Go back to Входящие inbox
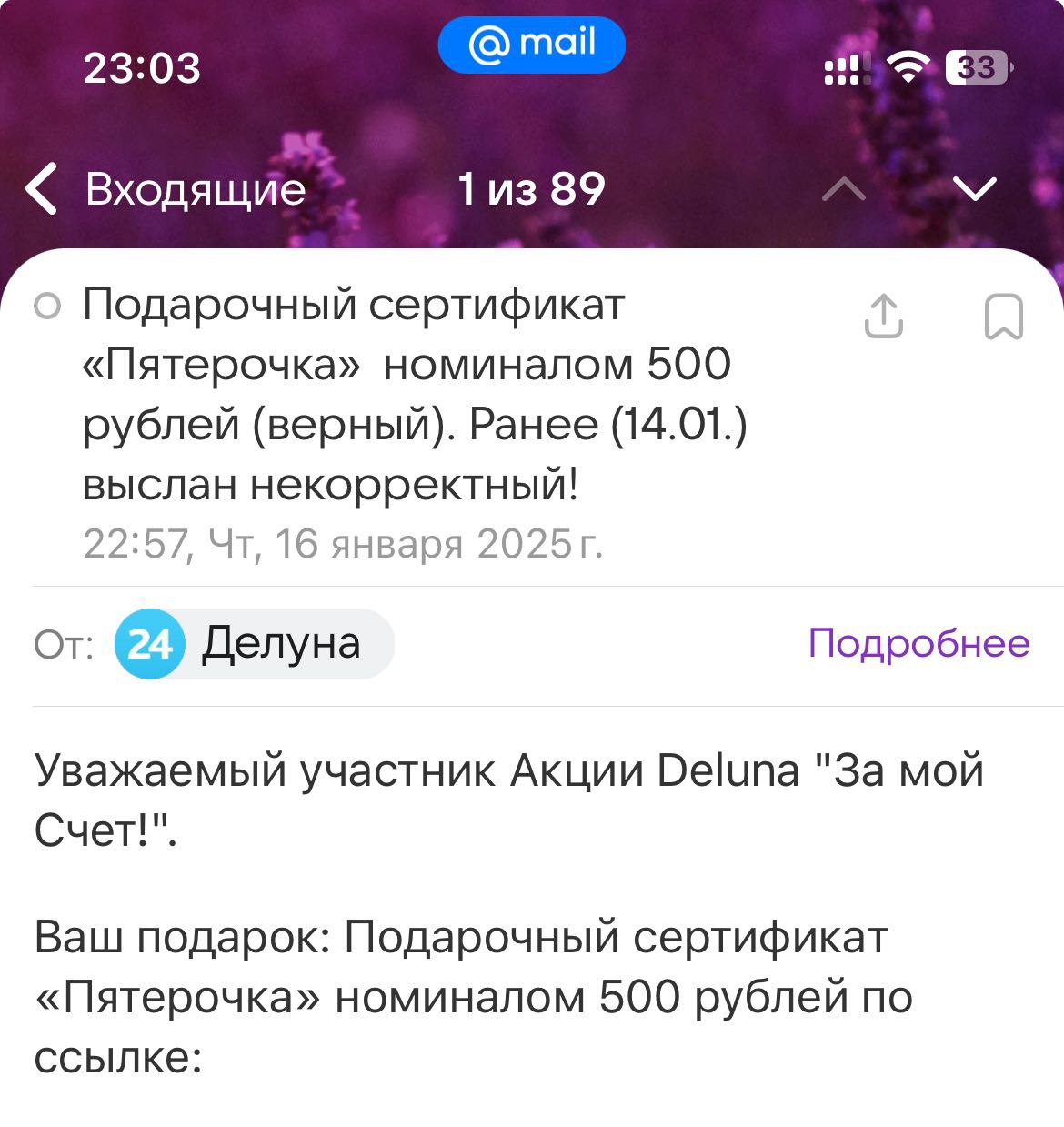Image resolution: width=1064 pixels, height=1127 pixels. 166,190
